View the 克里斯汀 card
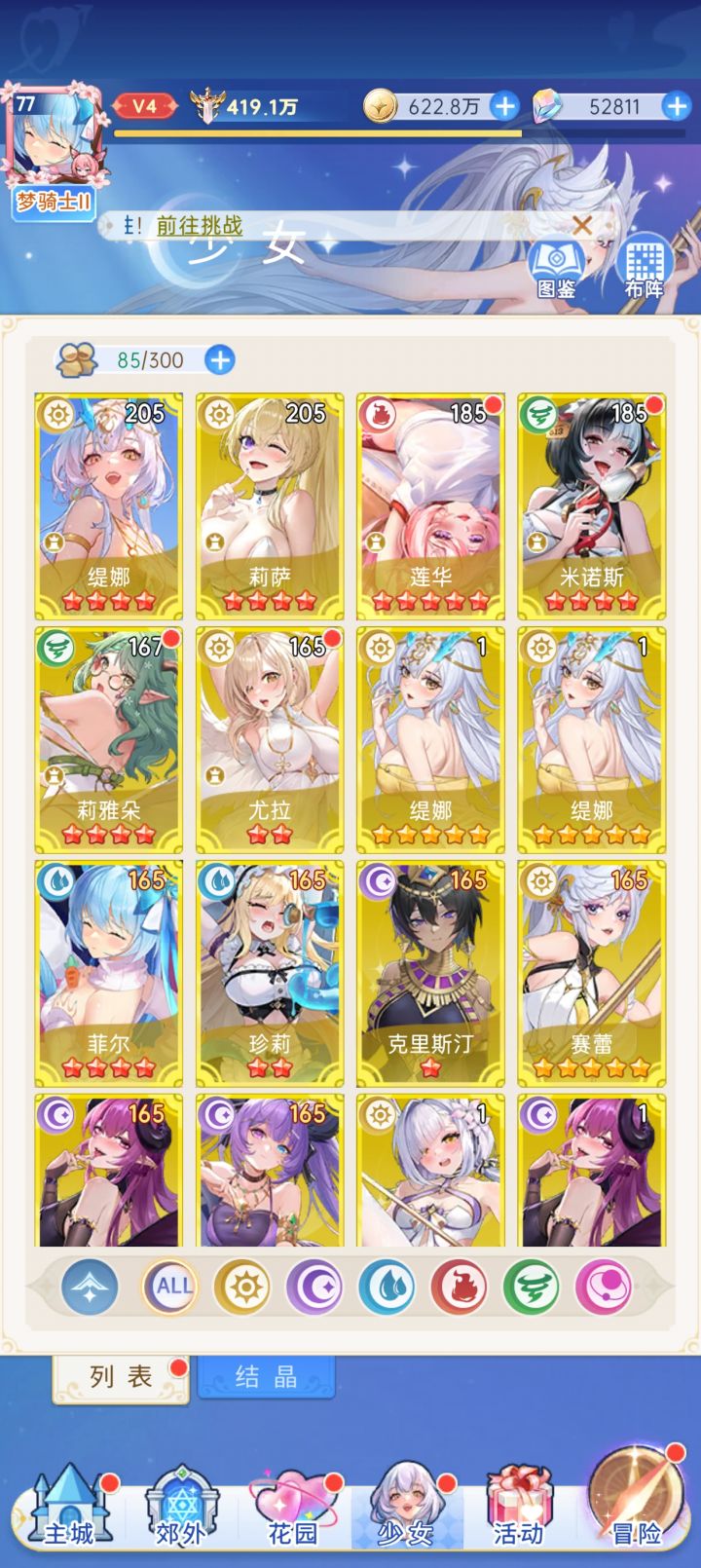The image size is (701, 1568). (x=430, y=974)
